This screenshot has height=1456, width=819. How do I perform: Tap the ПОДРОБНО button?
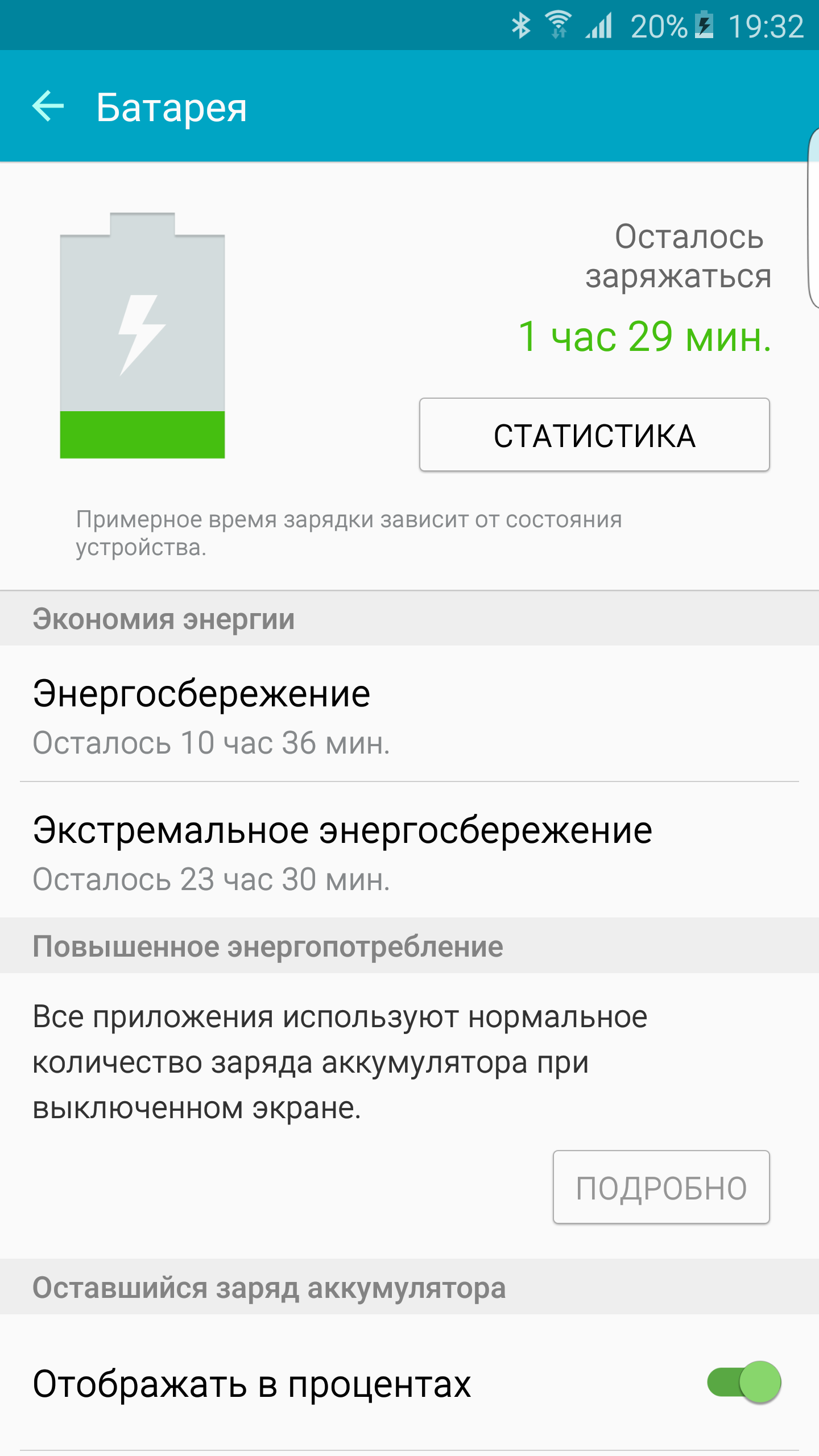(x=661, y=1188)
